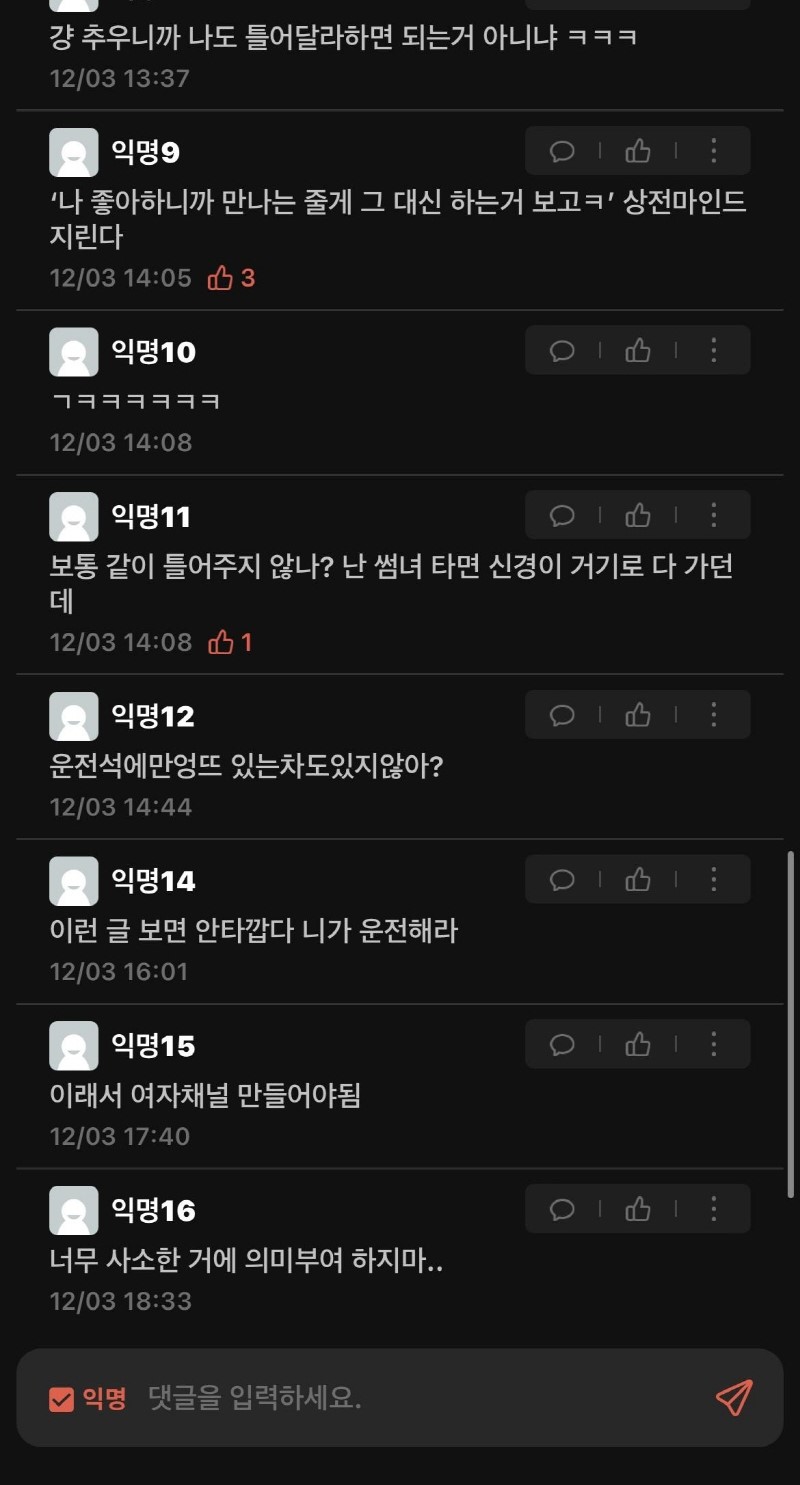This screenshot has height=1485, width=800.
Task: Like 익명10's comment
Action: click(x=638, y=350)
